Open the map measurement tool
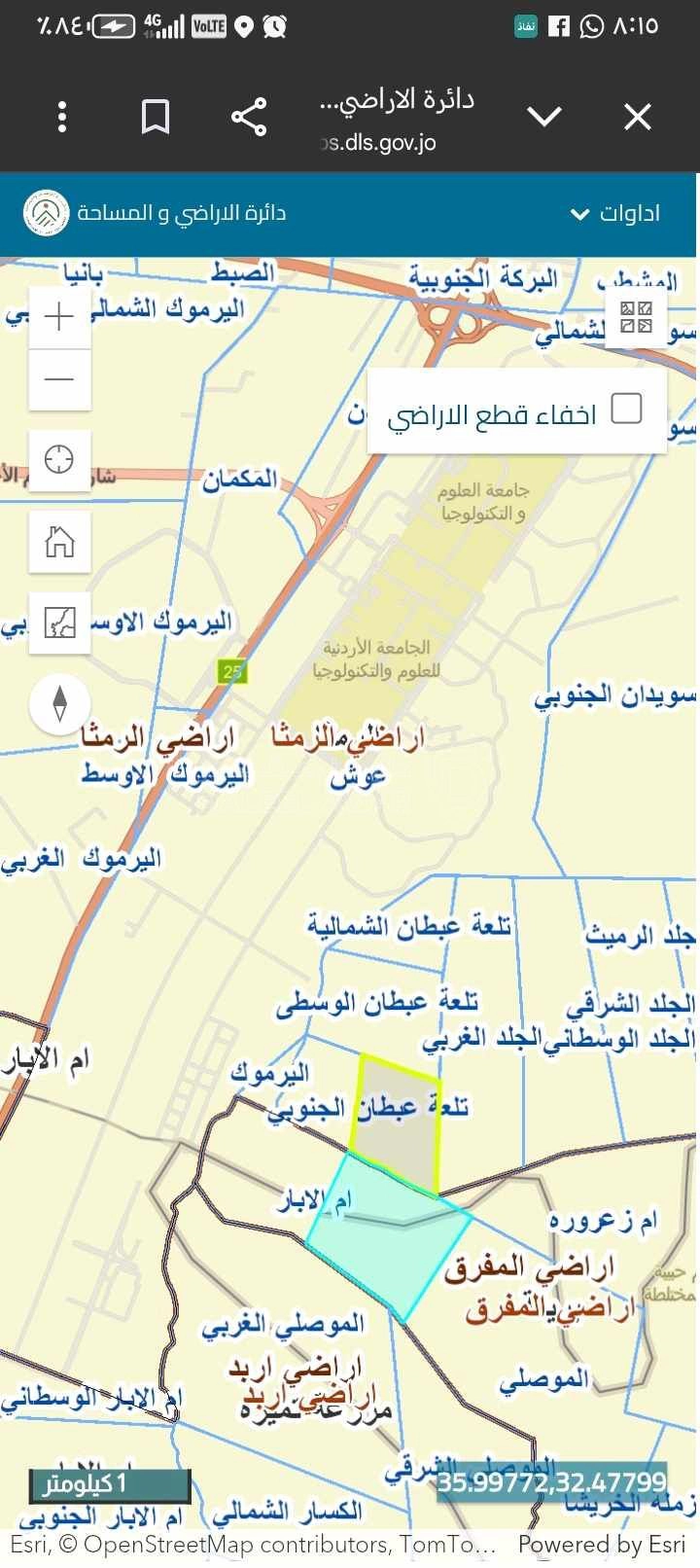 tap(59, 623)
